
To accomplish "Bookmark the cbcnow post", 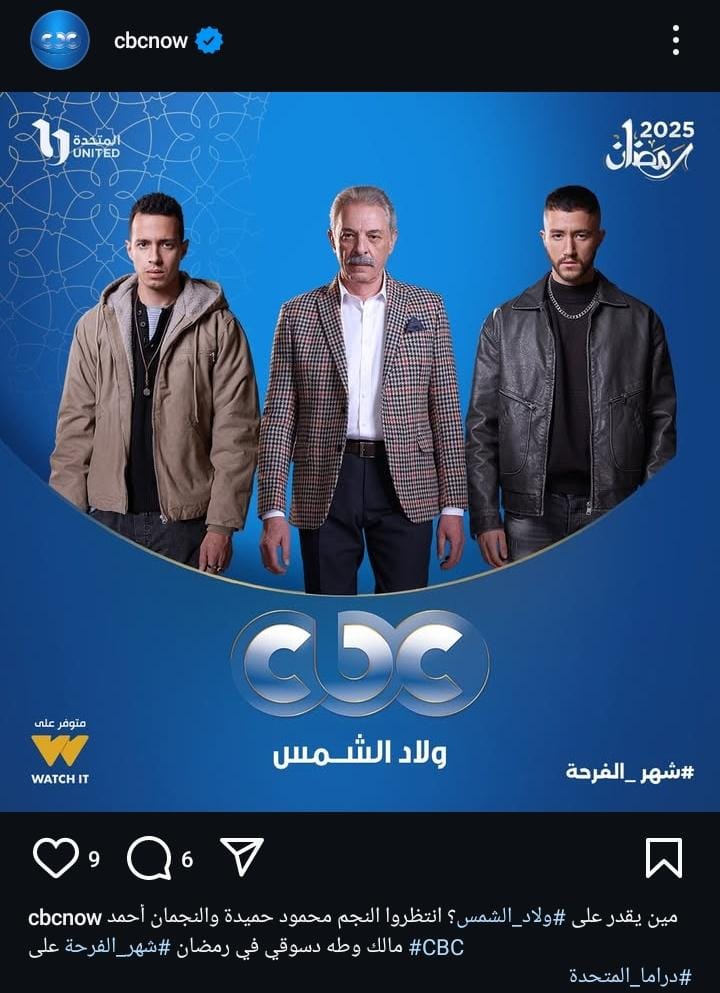I will 664,858.
